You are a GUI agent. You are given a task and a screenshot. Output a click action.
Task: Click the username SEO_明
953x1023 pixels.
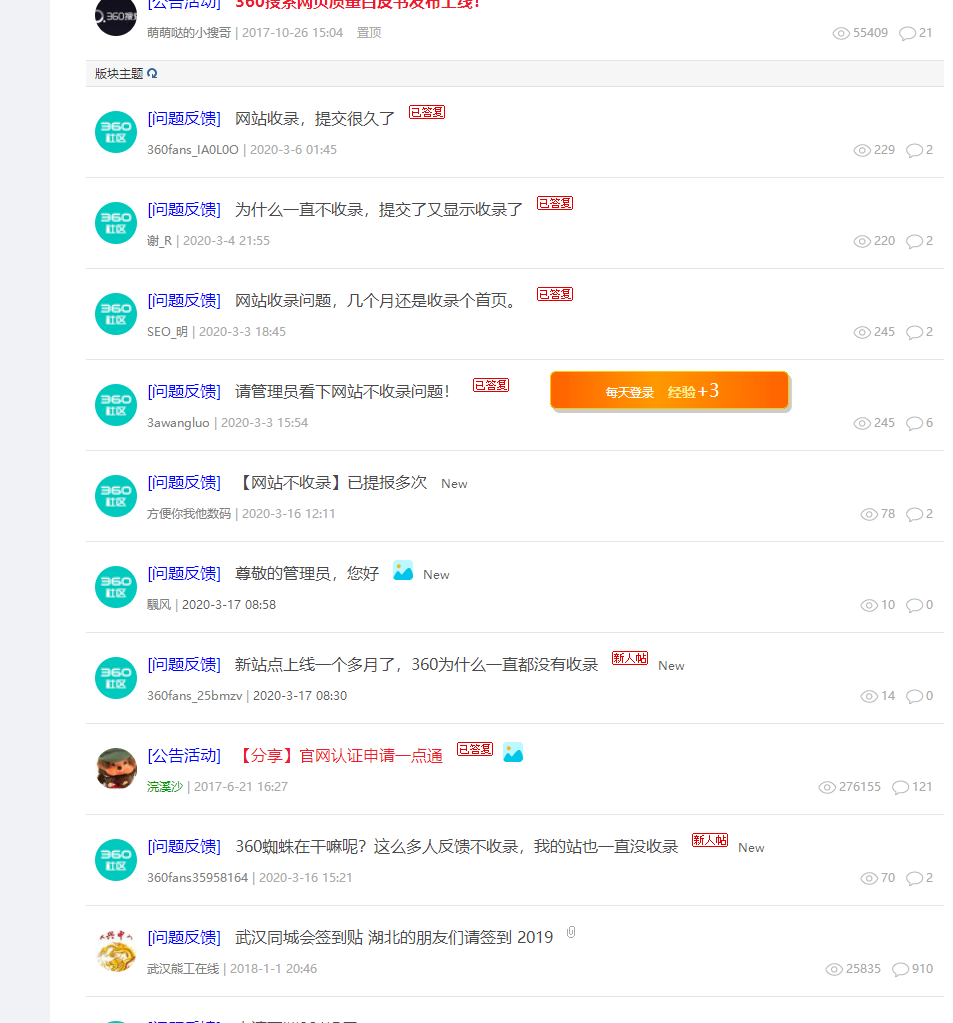(168, 331)
